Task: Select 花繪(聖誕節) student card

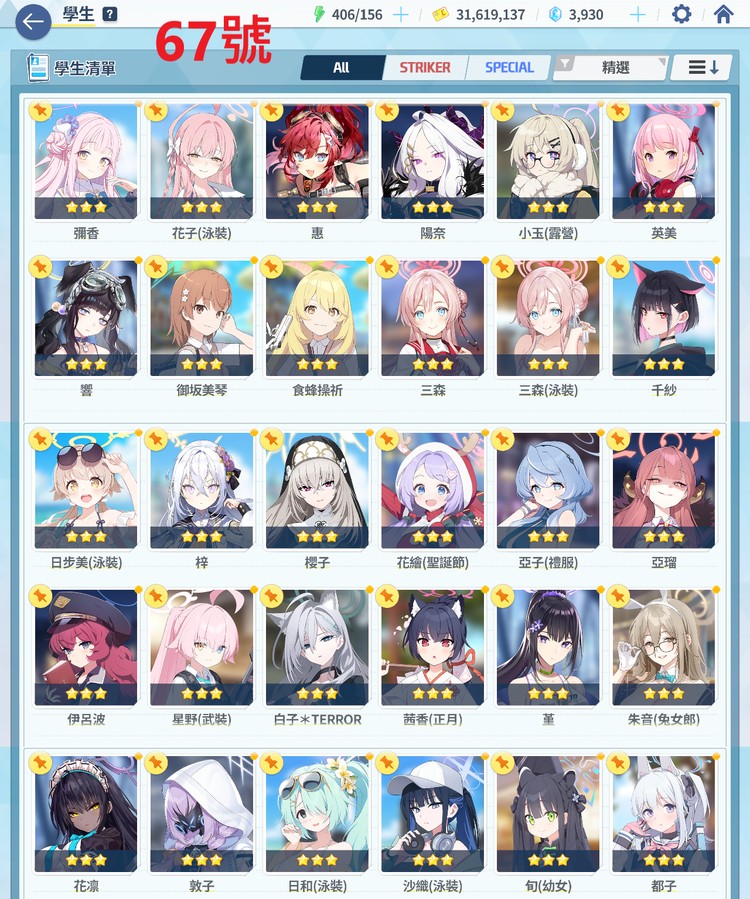Action: click(x=432, y=490)
